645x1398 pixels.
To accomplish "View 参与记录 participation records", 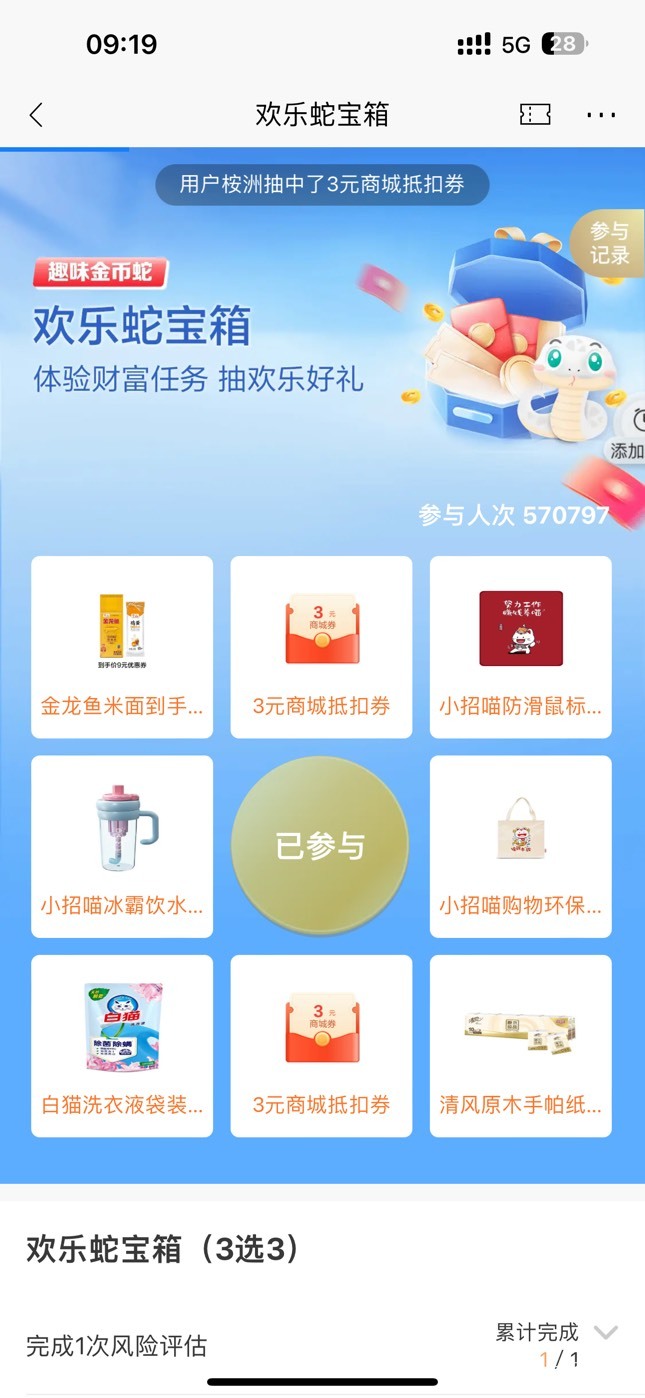I will pos(608,244).
